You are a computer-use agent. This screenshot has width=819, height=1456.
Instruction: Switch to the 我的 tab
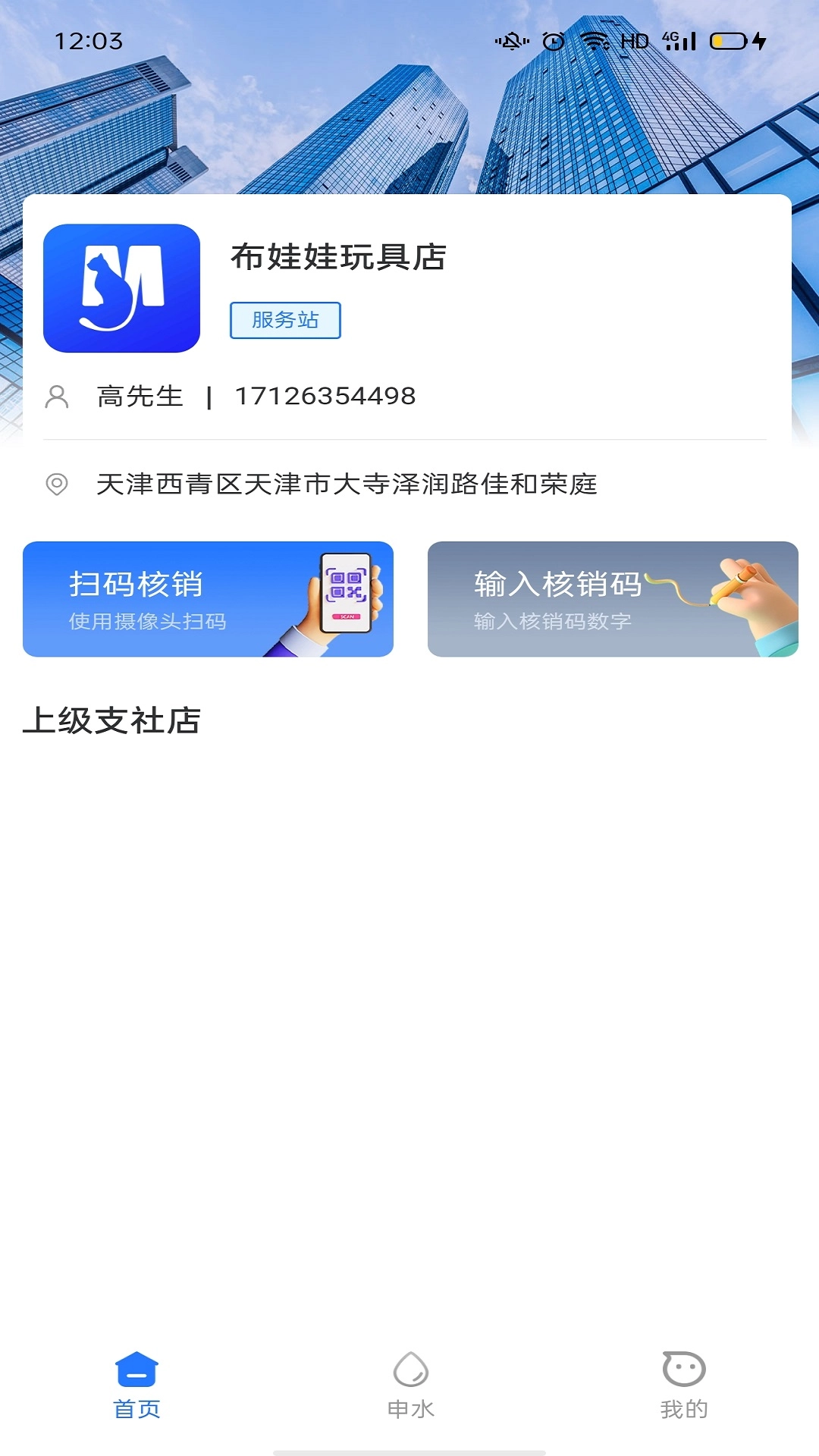683,1399
